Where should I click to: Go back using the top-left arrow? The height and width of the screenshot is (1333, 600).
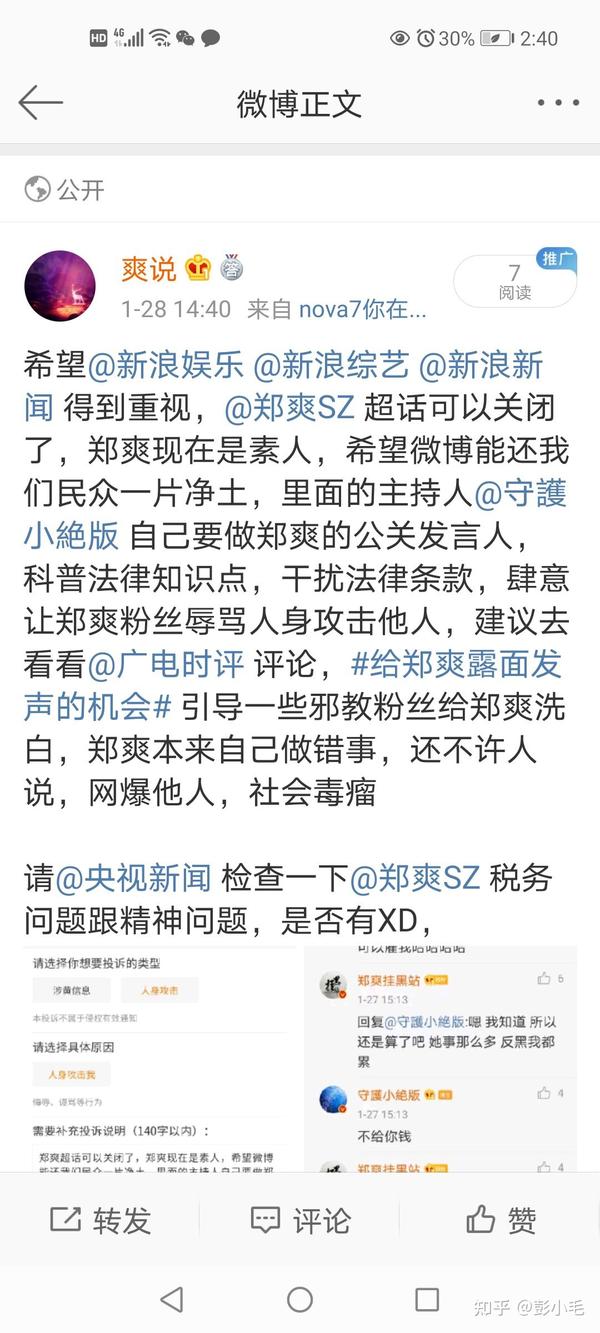pyautogui.click(x=40, y=102)
